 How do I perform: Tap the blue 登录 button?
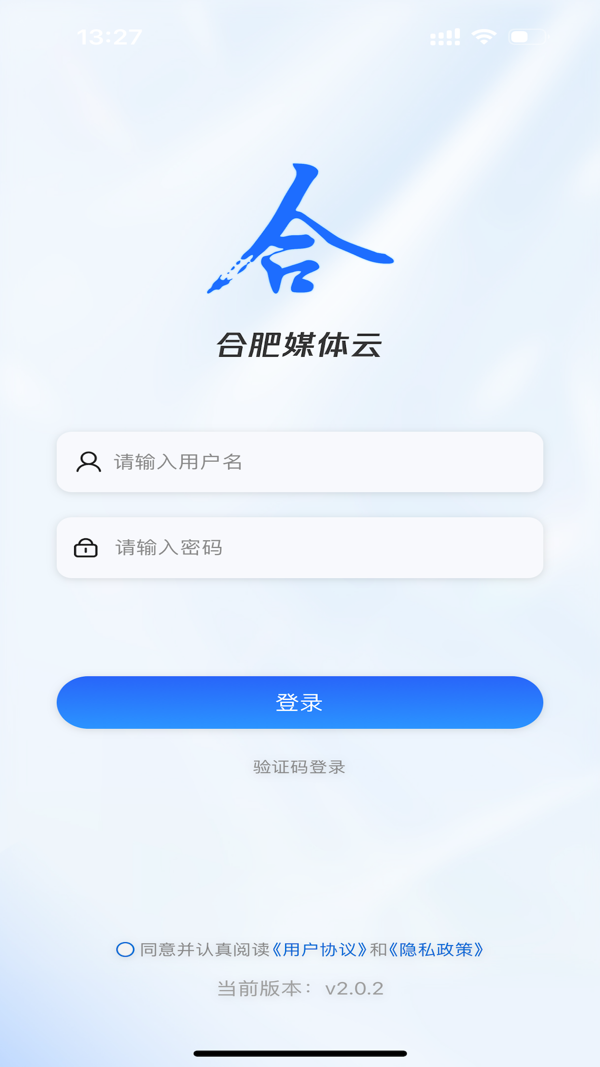(x=300, y=702)
